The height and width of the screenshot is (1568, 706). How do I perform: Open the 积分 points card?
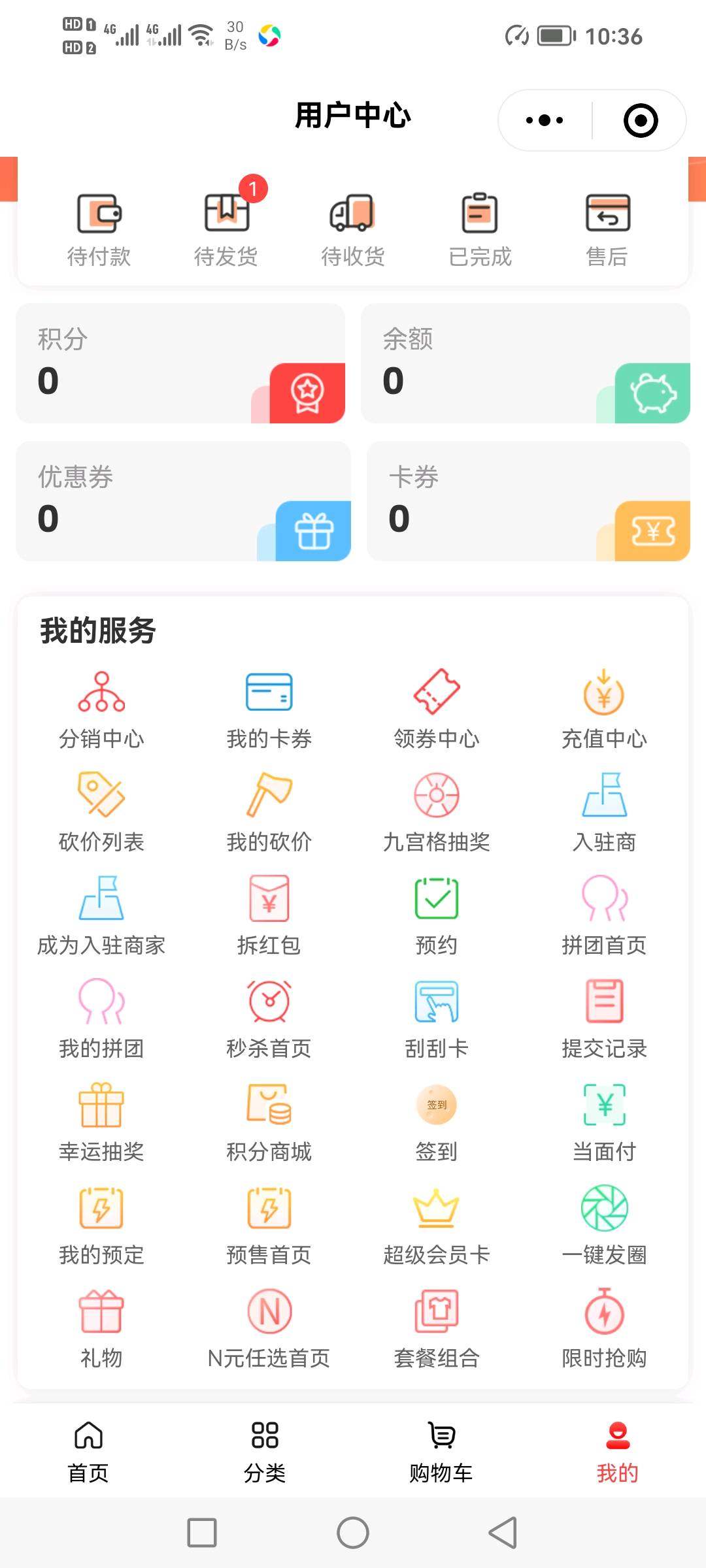coord(180,363)
